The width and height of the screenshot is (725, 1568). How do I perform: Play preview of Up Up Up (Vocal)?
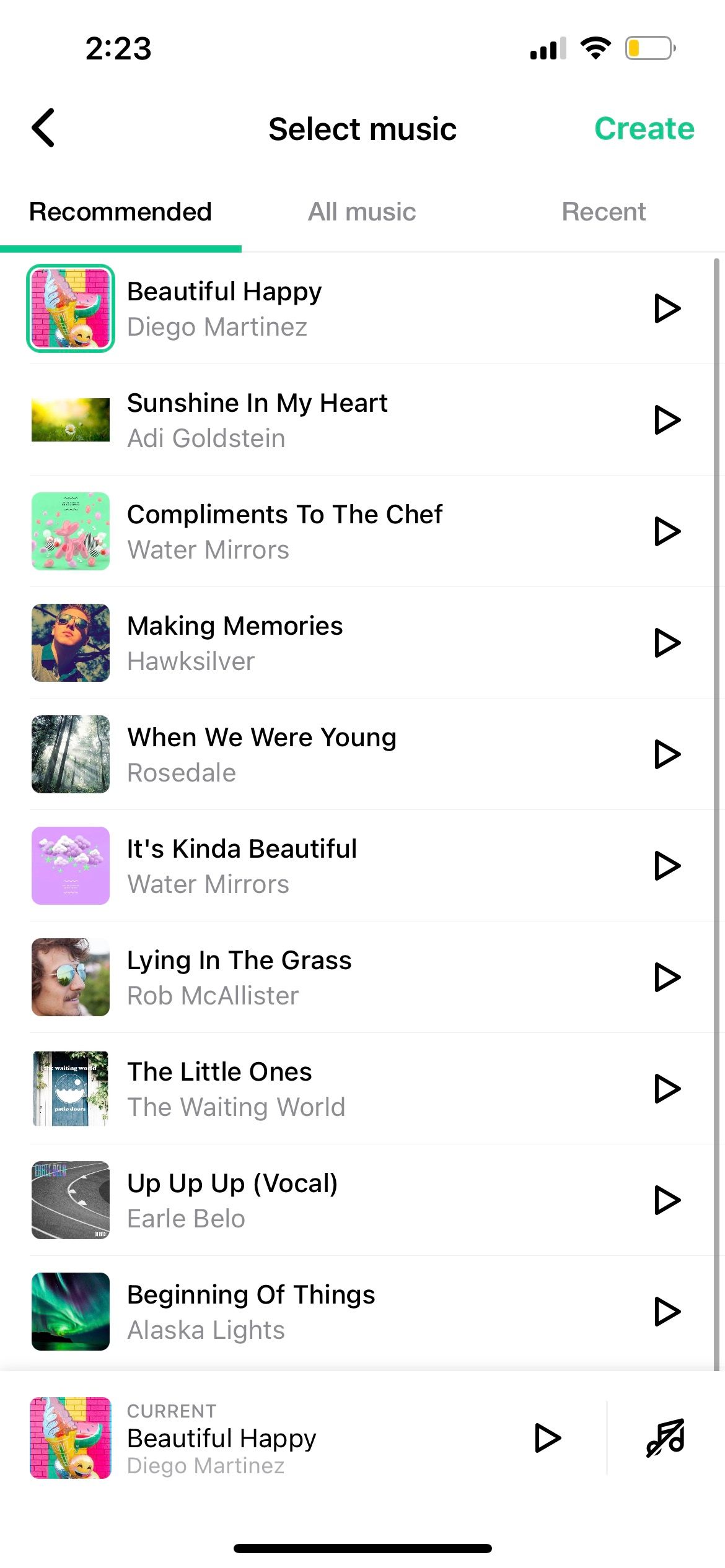point(667,1200)
